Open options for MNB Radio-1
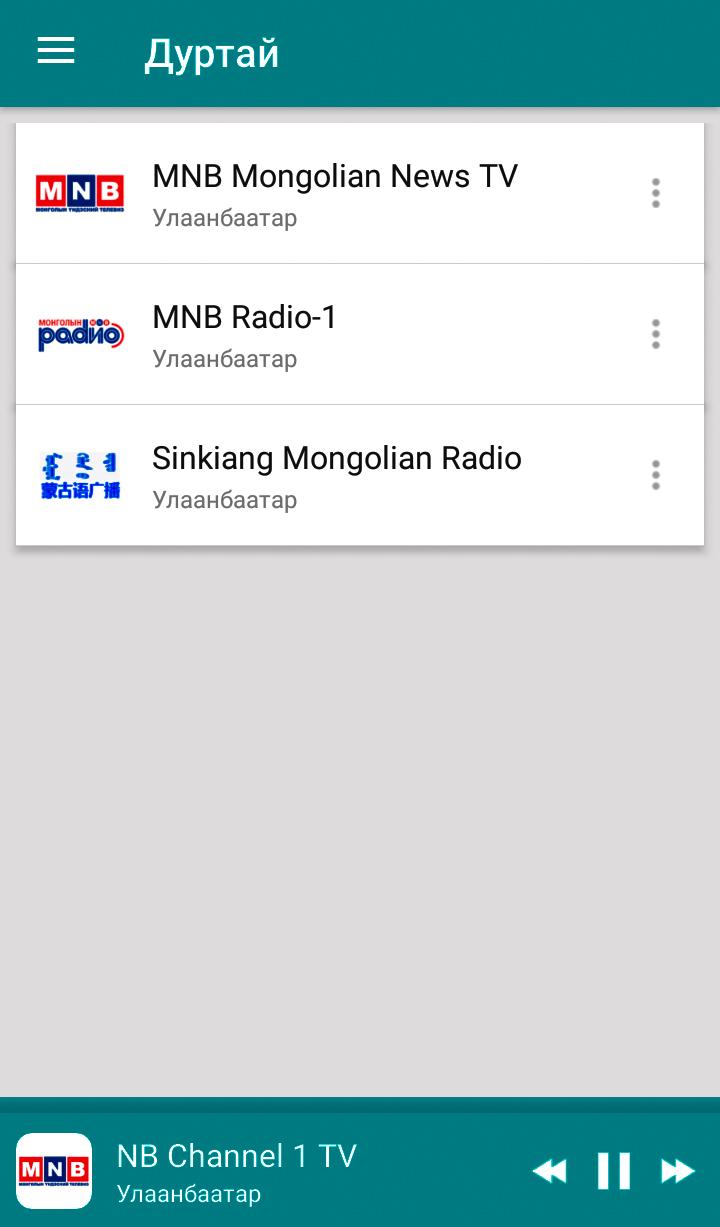Image resolution: width=720 pixels, height=1227 pixels. point(655,333)
